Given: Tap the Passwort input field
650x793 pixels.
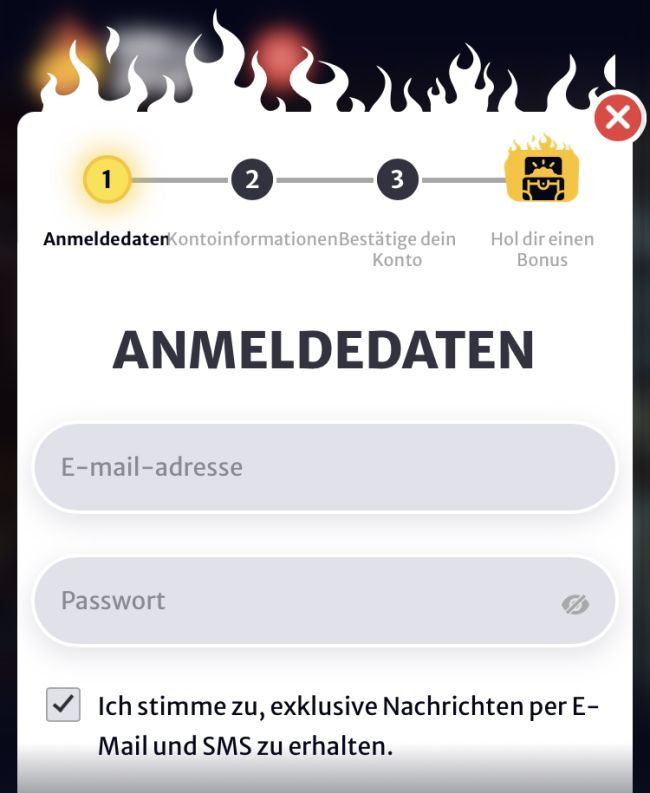Looking at the screenshot, I should (x=300, y=601).
